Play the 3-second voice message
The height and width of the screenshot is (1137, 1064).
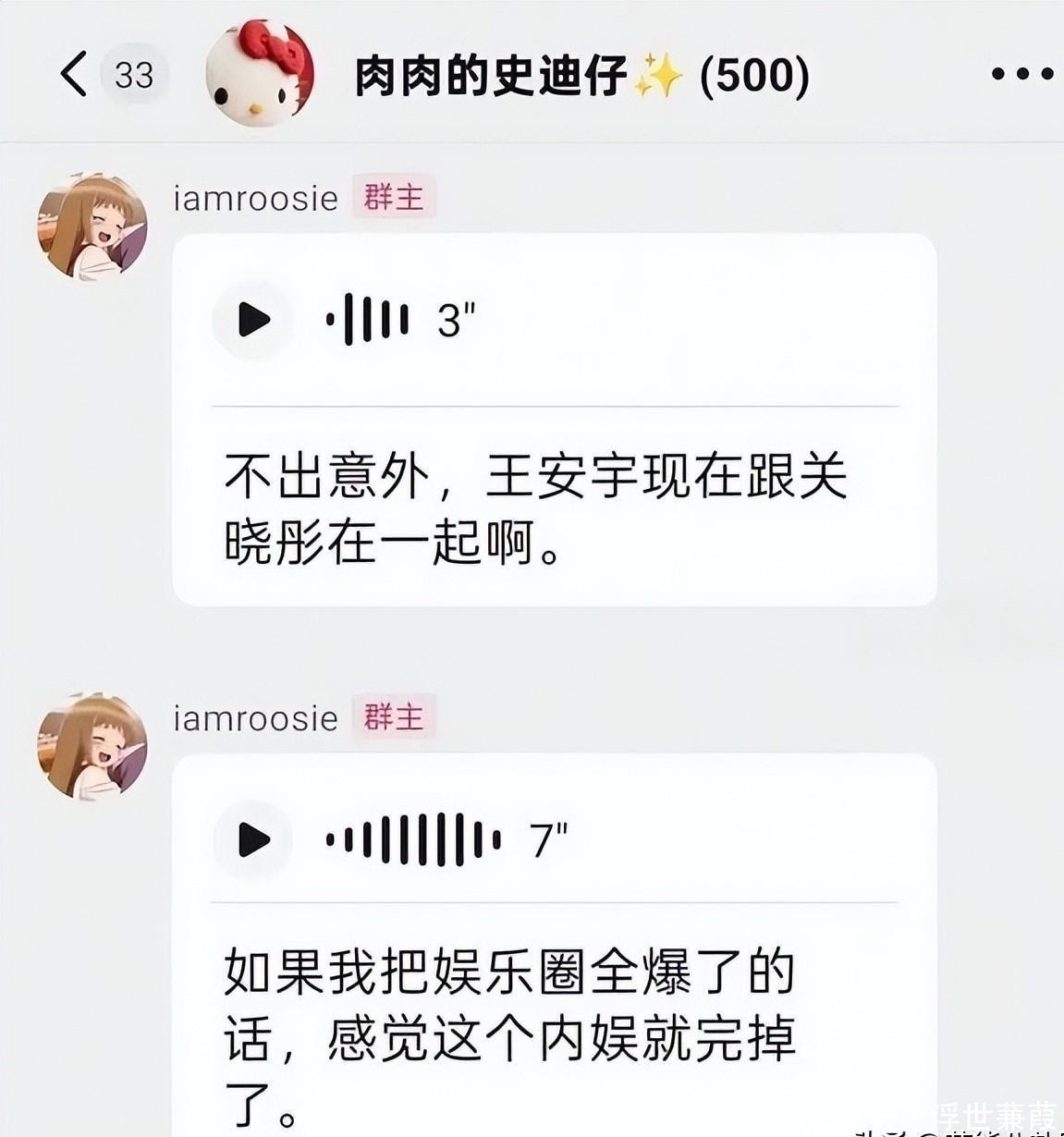[253, 320]
